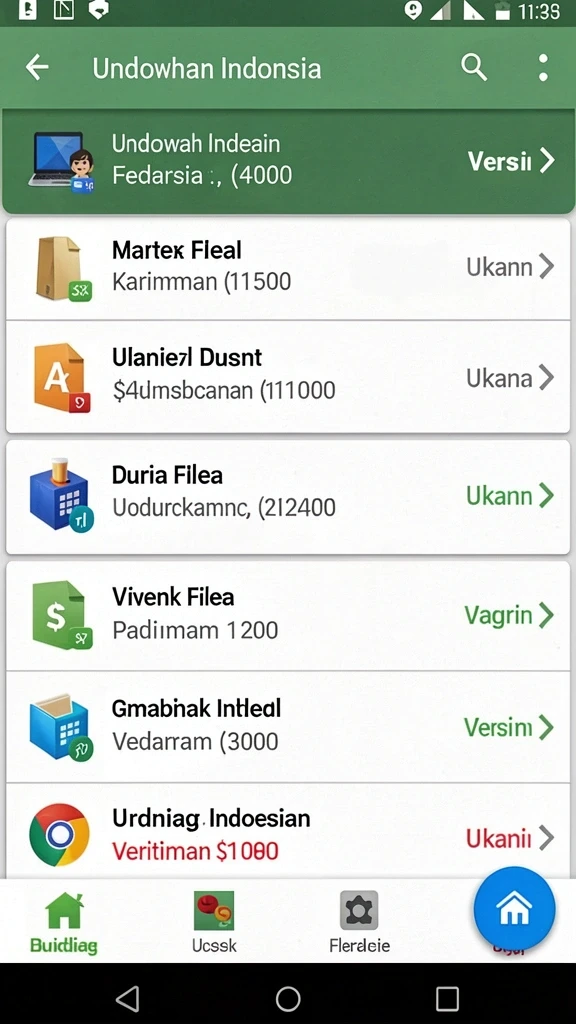Open the Vivenk Filea row
576x1024 pixels.
click(x=288, y=615)
